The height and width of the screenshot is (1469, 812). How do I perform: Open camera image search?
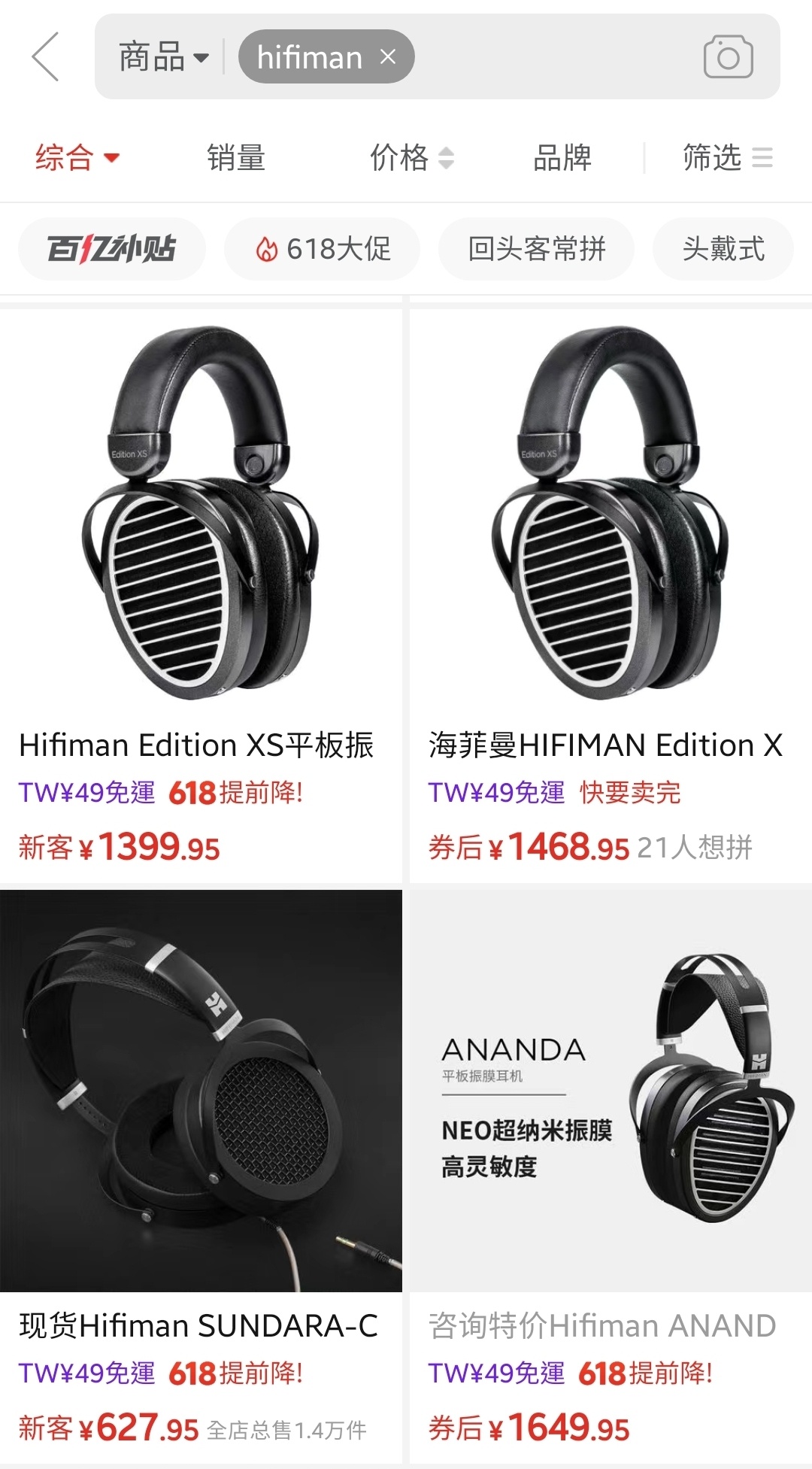pyautogui.click(x=728, y=56)
